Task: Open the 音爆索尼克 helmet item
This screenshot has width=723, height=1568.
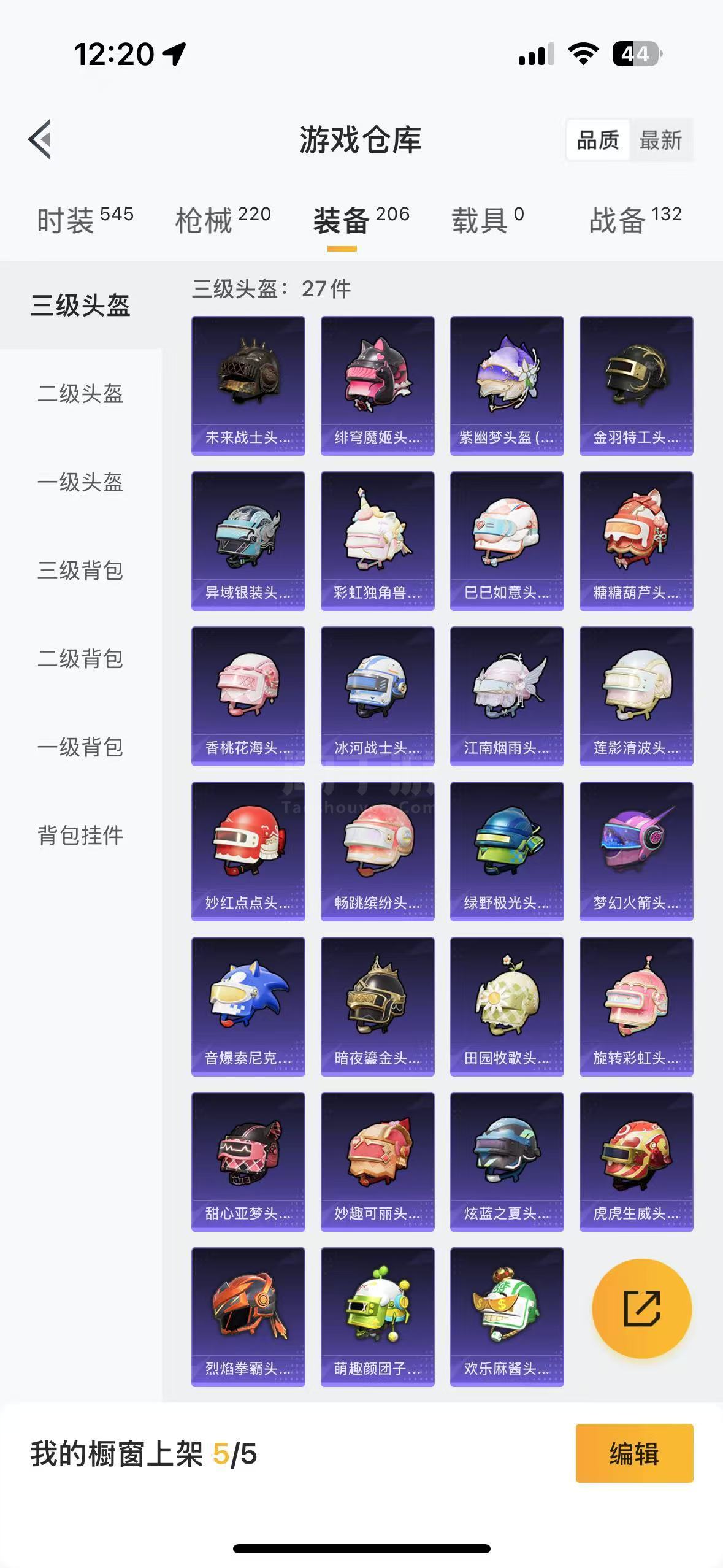Action: tap(248, 1006)
